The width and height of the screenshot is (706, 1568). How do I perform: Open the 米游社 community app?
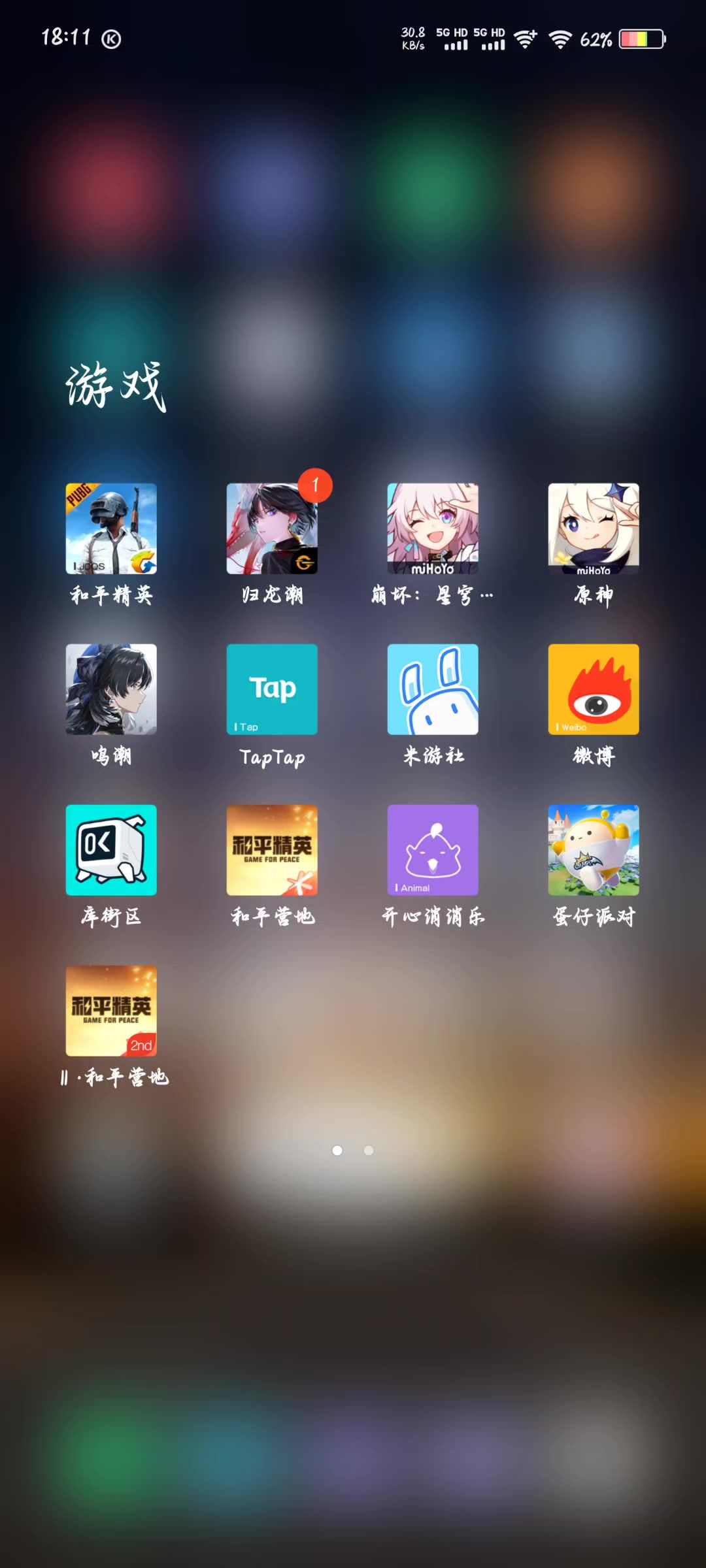click(433, 689)
